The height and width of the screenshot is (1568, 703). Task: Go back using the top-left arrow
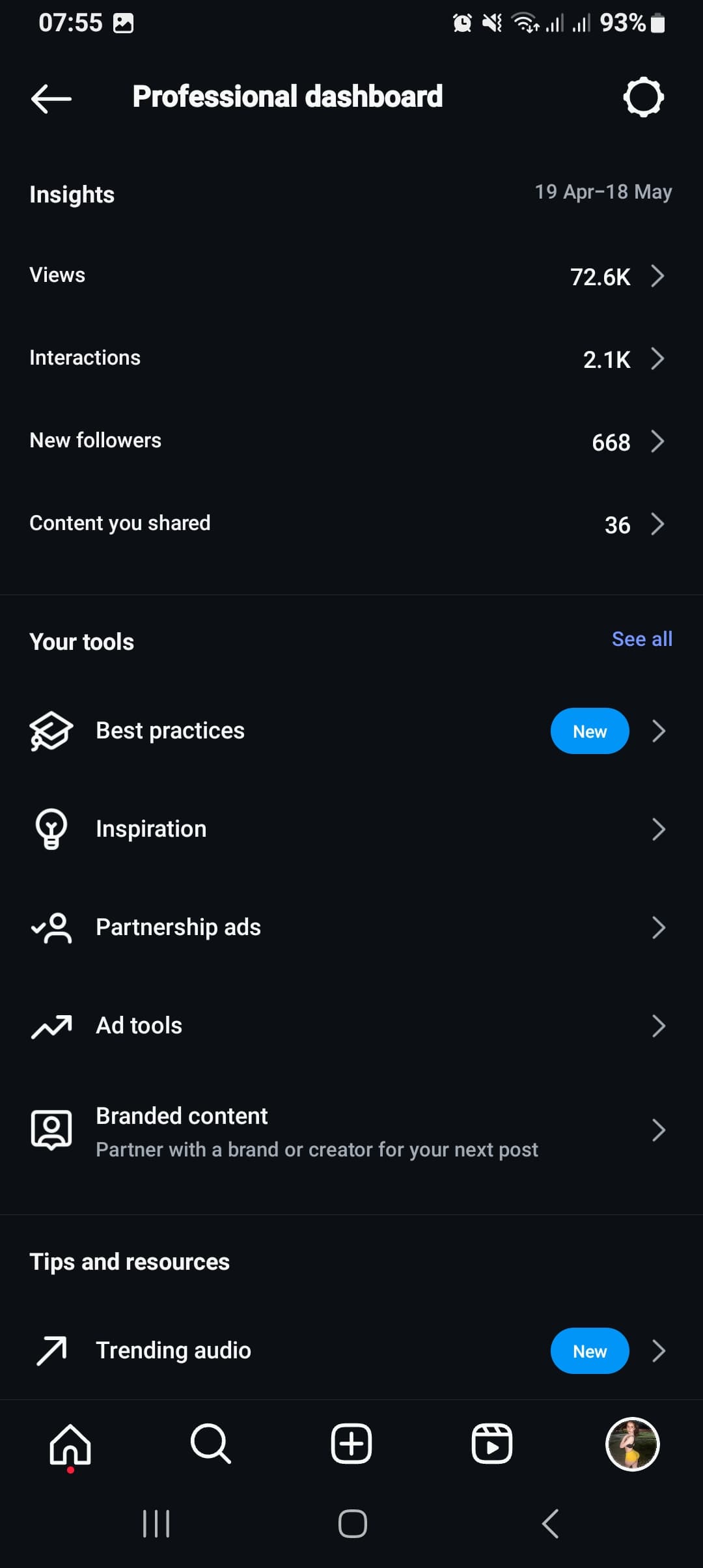click(x=51, y=98)
